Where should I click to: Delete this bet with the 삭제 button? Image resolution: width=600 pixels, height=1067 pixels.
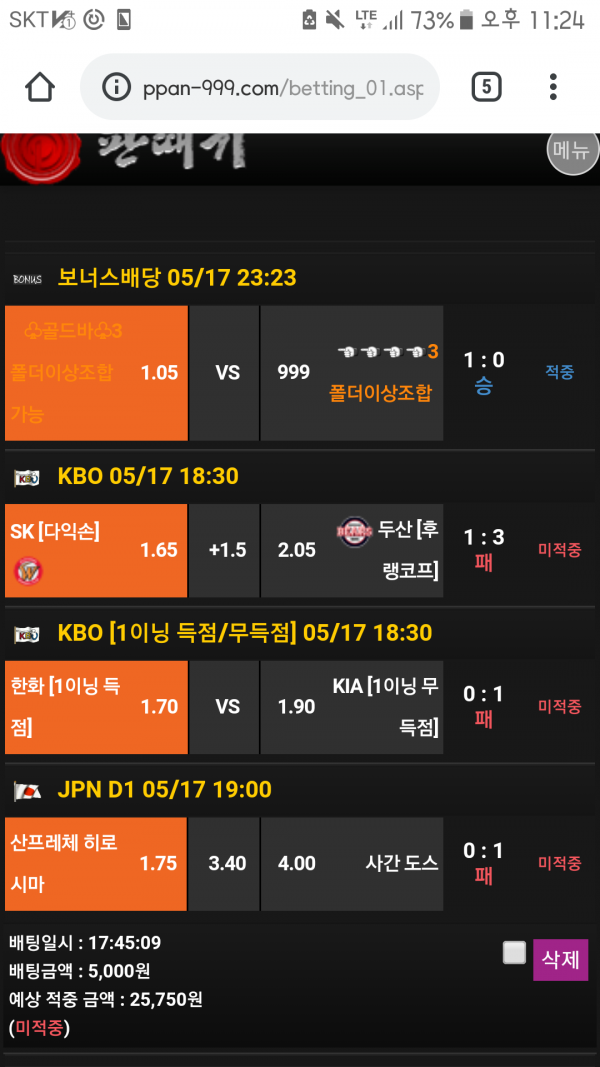pos(560,960)
